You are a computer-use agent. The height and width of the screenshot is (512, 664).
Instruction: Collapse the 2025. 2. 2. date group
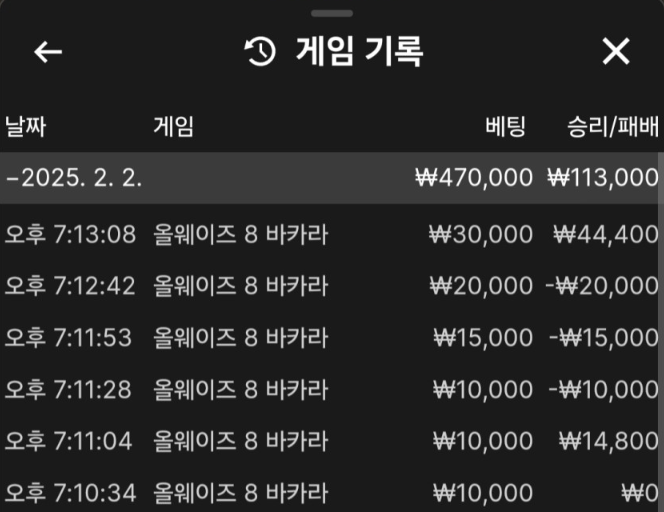point(75,178)
